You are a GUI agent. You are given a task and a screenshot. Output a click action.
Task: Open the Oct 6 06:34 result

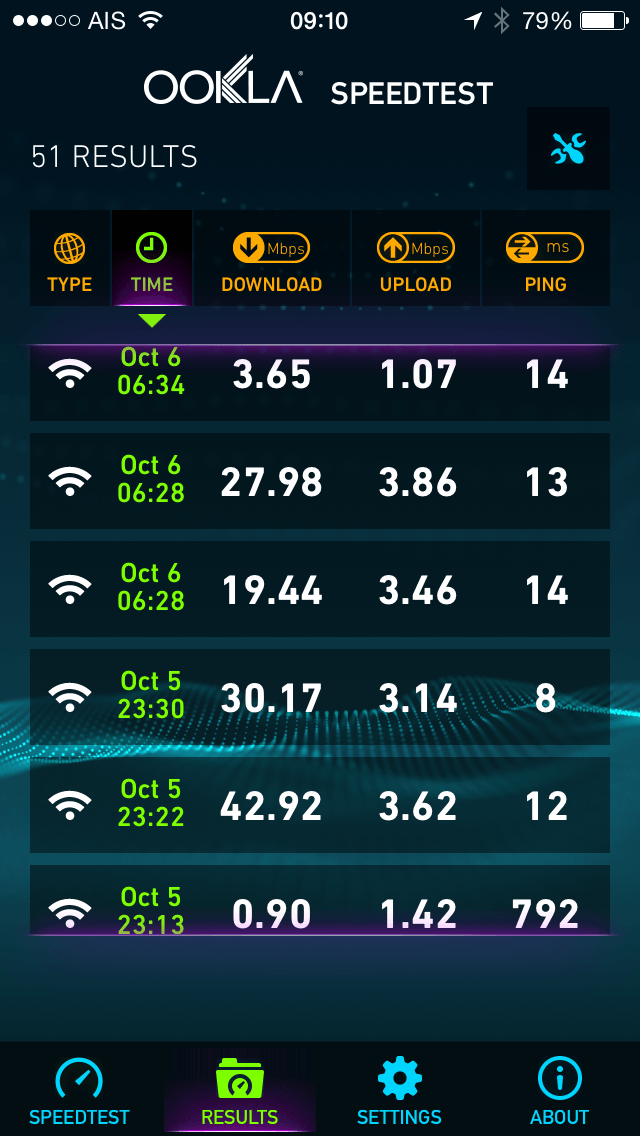click(x=320, y=383)
